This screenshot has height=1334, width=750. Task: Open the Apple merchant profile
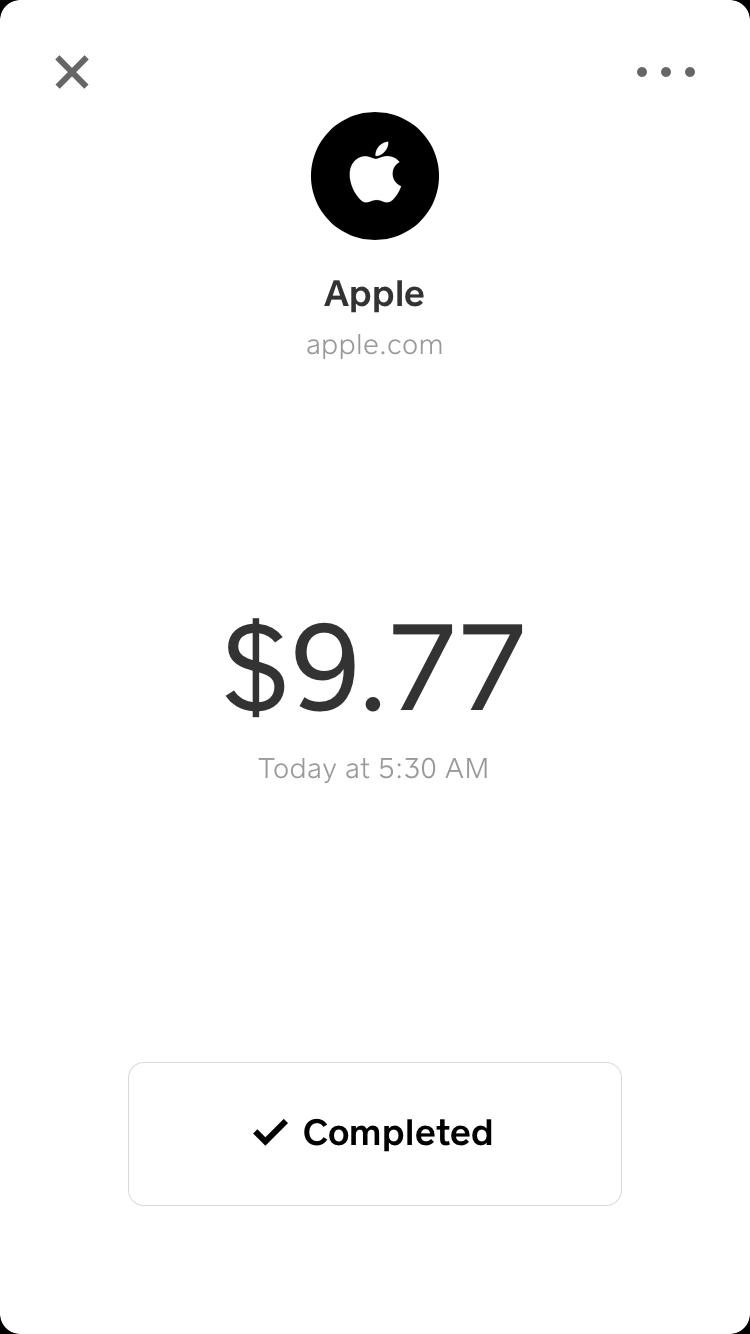click(x=375, y=176)
